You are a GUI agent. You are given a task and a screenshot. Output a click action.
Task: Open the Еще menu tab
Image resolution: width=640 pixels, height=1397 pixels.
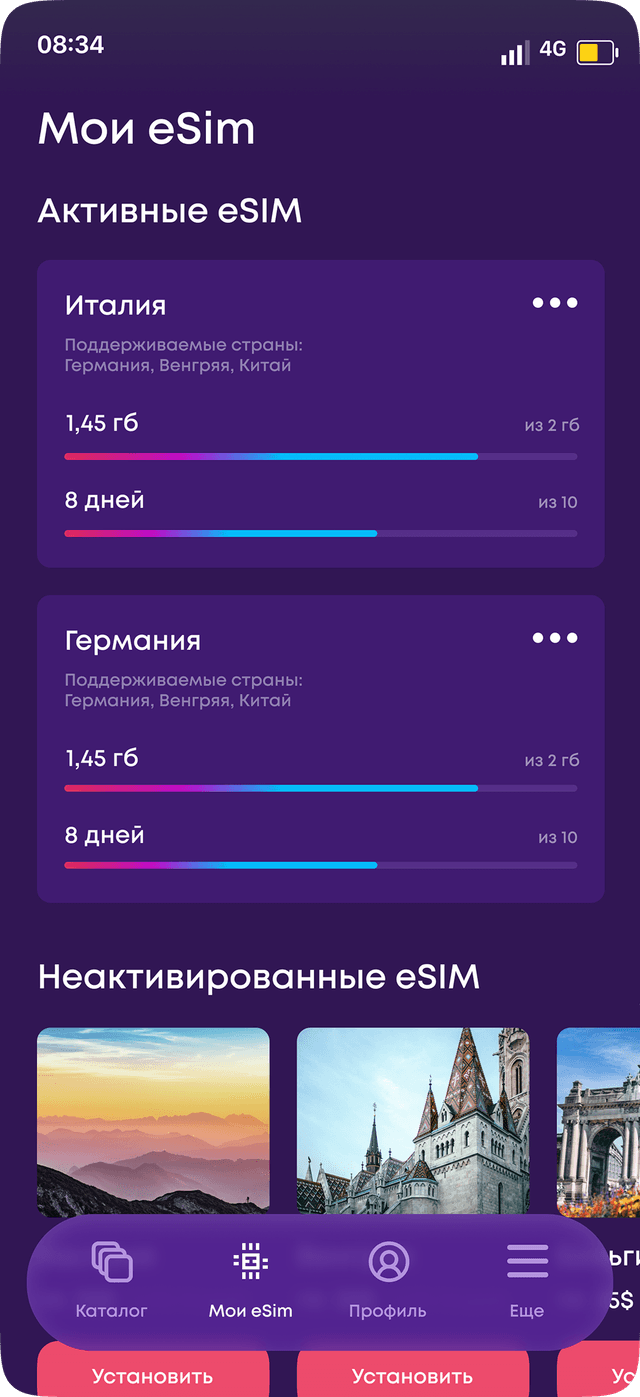pyautogui.click(x=527, y=1281)
